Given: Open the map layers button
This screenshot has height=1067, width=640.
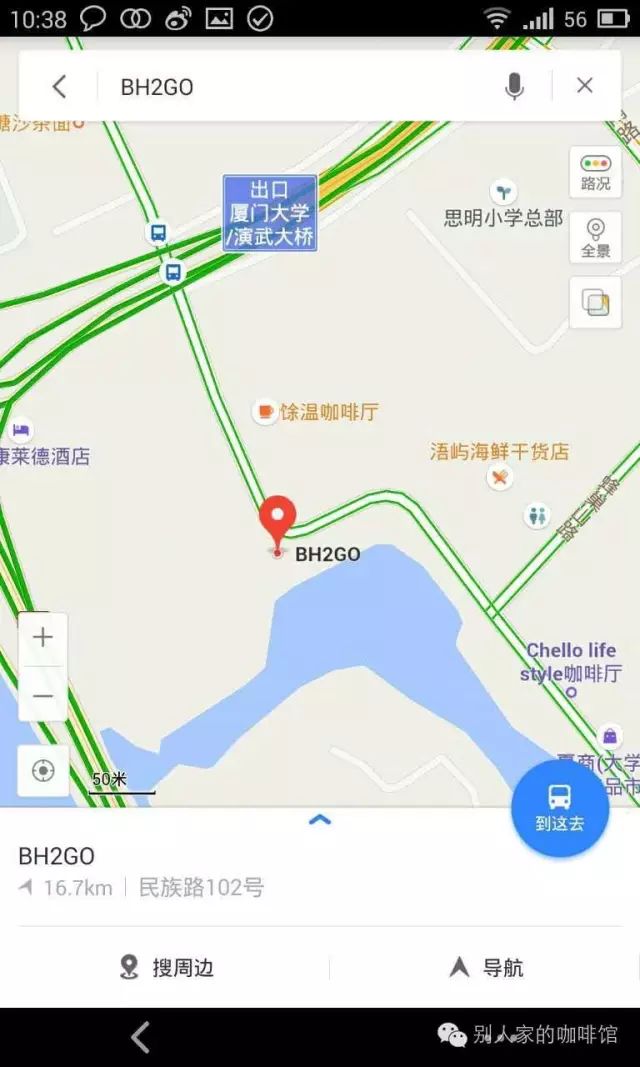Looking at the screenshot, I should point(595,303).
